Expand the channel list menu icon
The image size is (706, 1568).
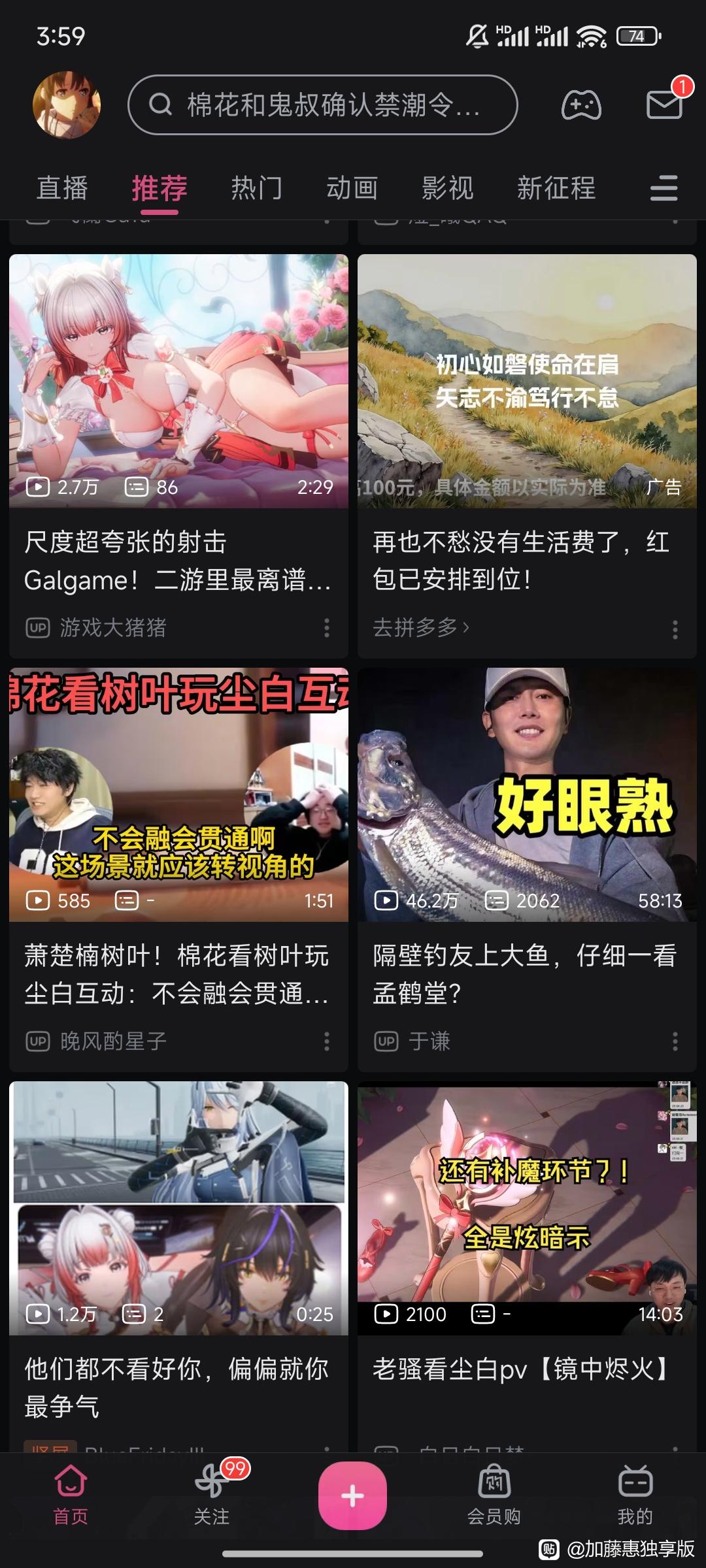(664, 188)
